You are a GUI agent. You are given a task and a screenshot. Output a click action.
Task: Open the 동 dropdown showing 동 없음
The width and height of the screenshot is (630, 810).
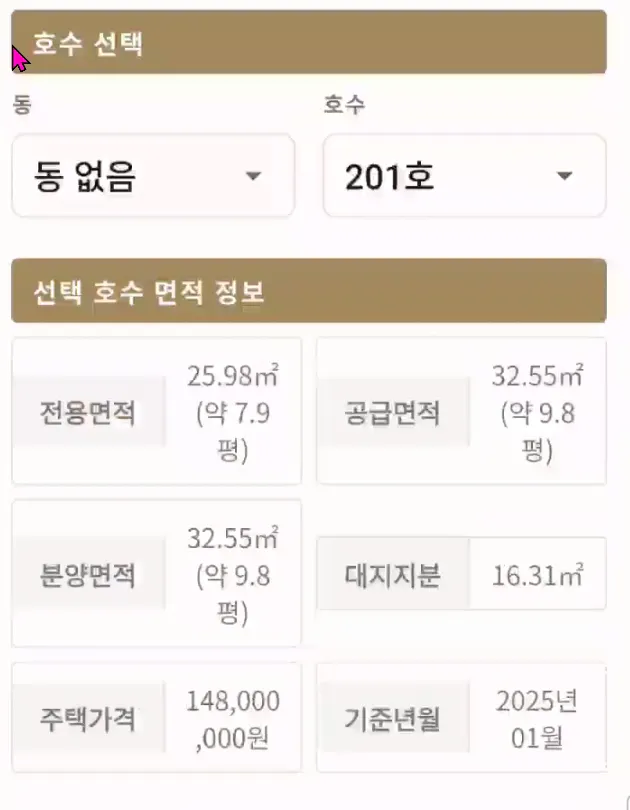(x=153, y=176)
